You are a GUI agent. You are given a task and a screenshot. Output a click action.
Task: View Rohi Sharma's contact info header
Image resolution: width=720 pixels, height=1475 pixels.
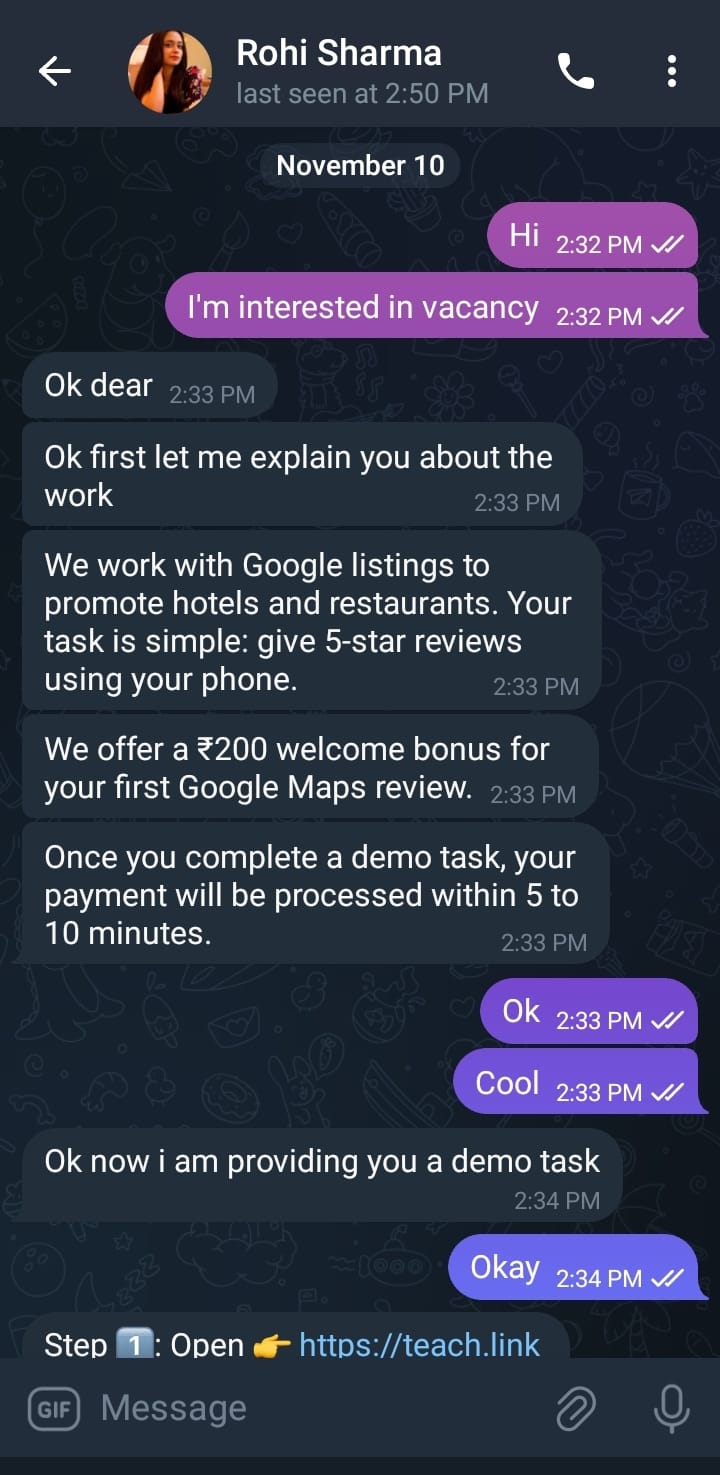tap(360, 71)
